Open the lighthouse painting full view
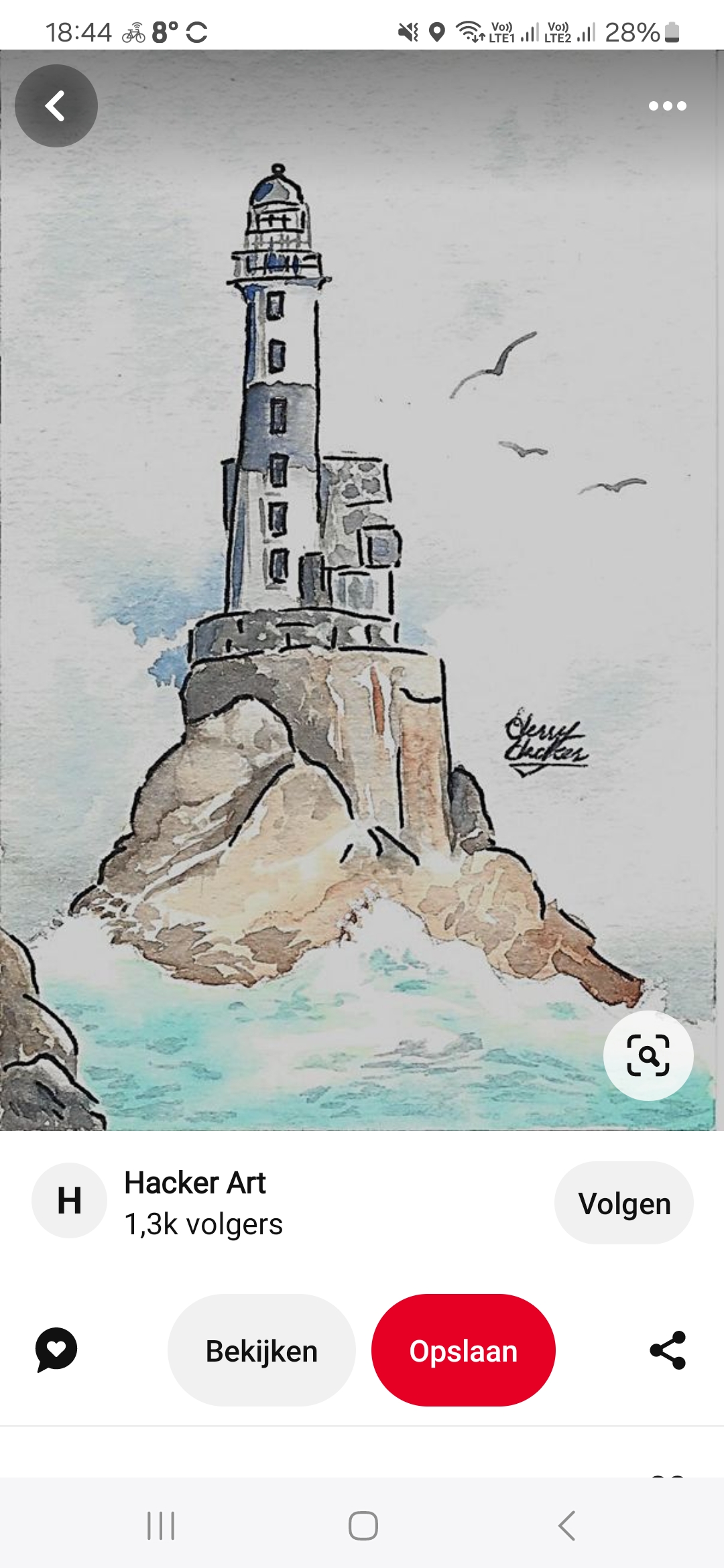The image size is (724, 1568). click(x=362, y=590)
